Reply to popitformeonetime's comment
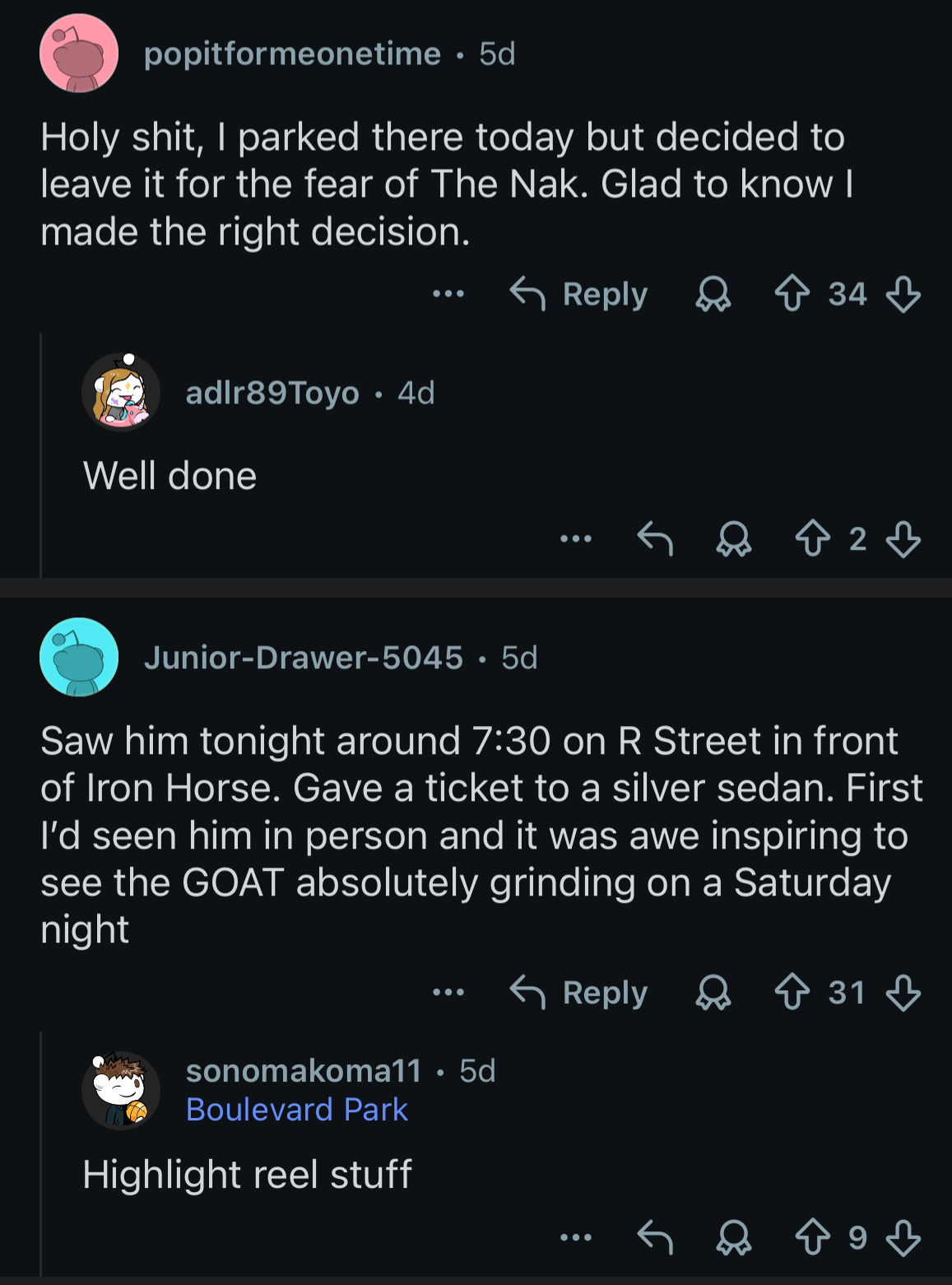 (578, 294)
